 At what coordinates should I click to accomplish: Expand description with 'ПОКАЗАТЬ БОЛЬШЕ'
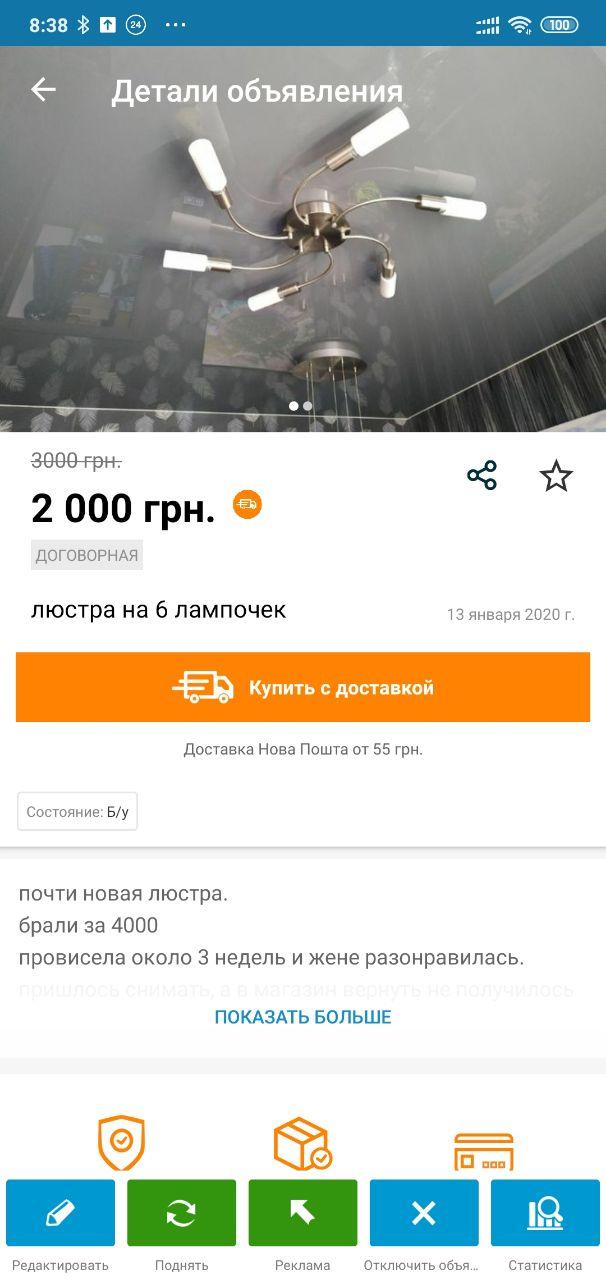(303, 1017)
